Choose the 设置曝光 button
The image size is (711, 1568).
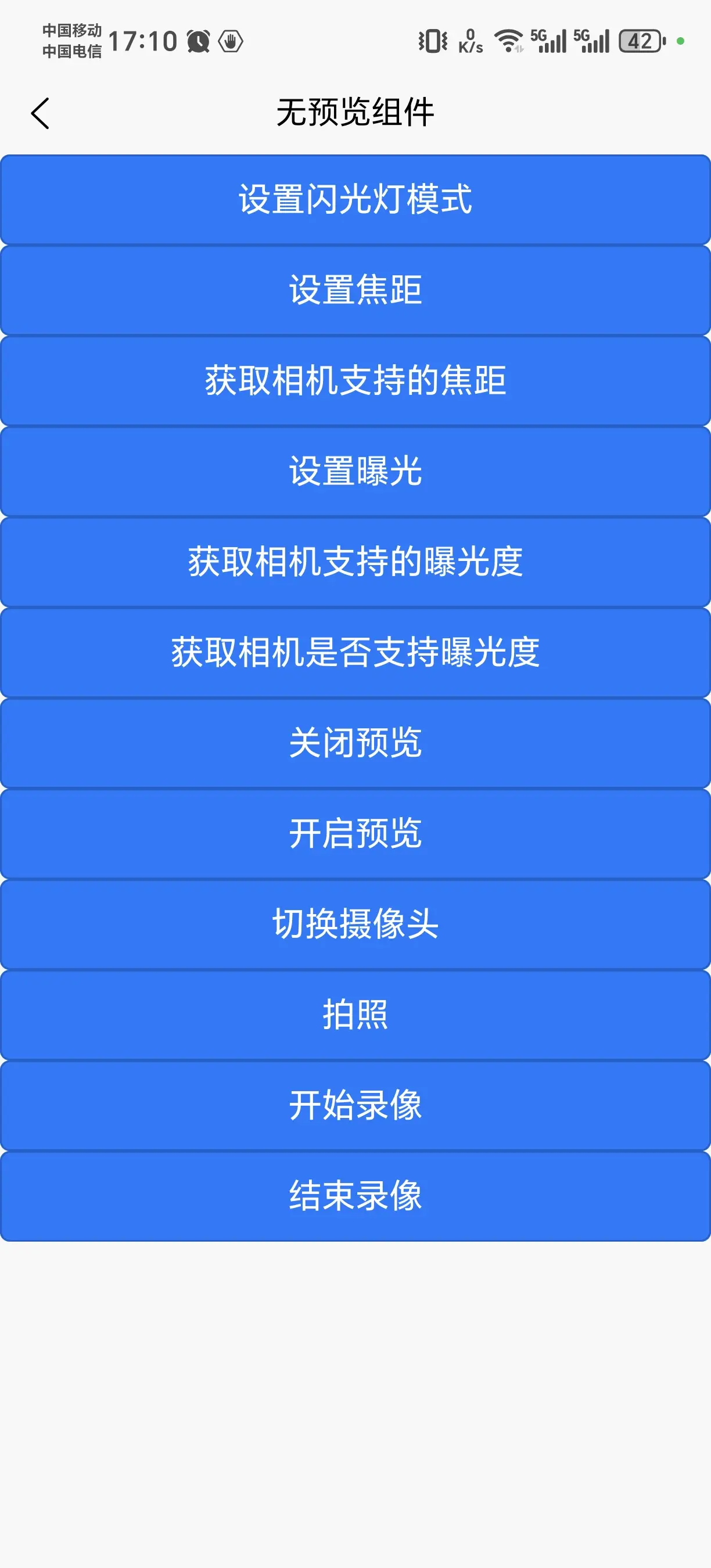click(355, 471)
